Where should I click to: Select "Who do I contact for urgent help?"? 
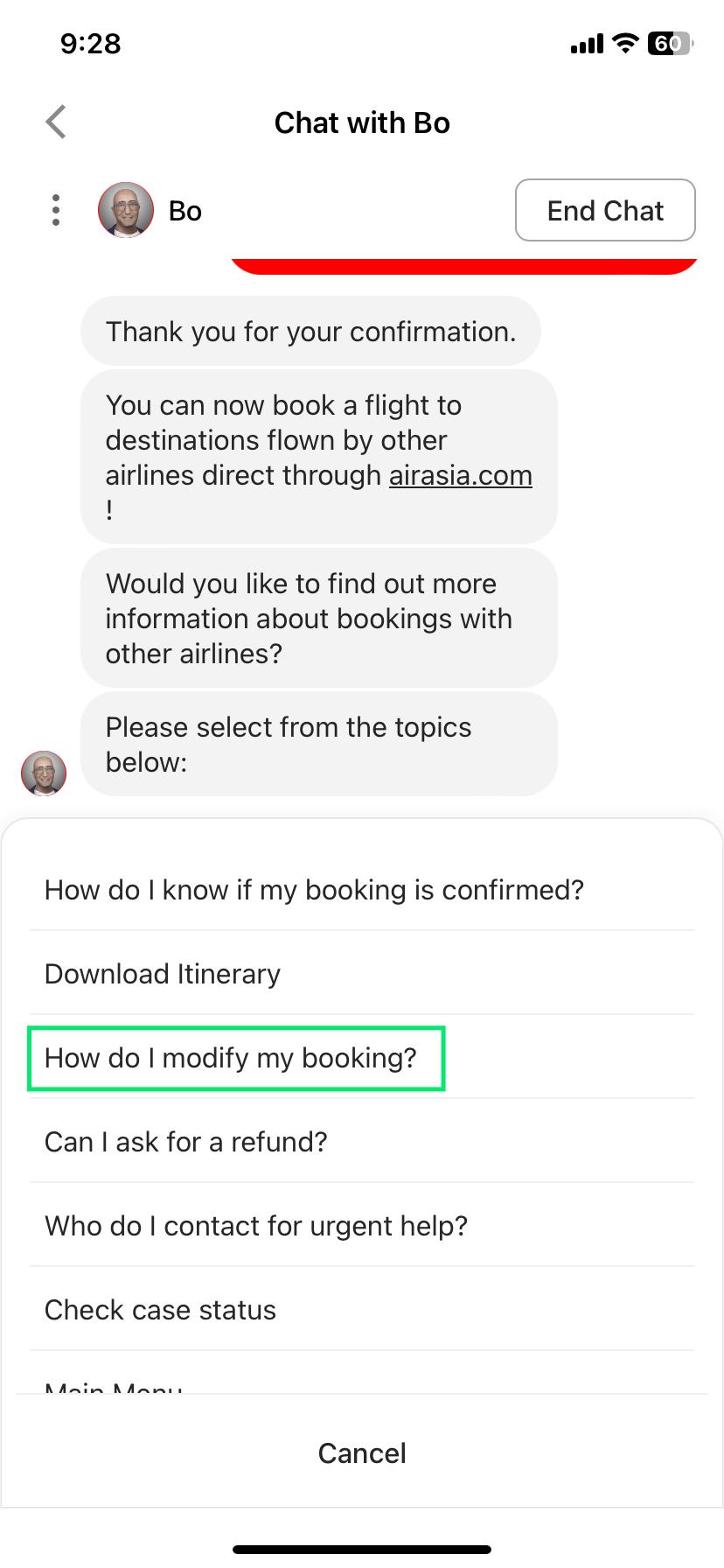256,1225
